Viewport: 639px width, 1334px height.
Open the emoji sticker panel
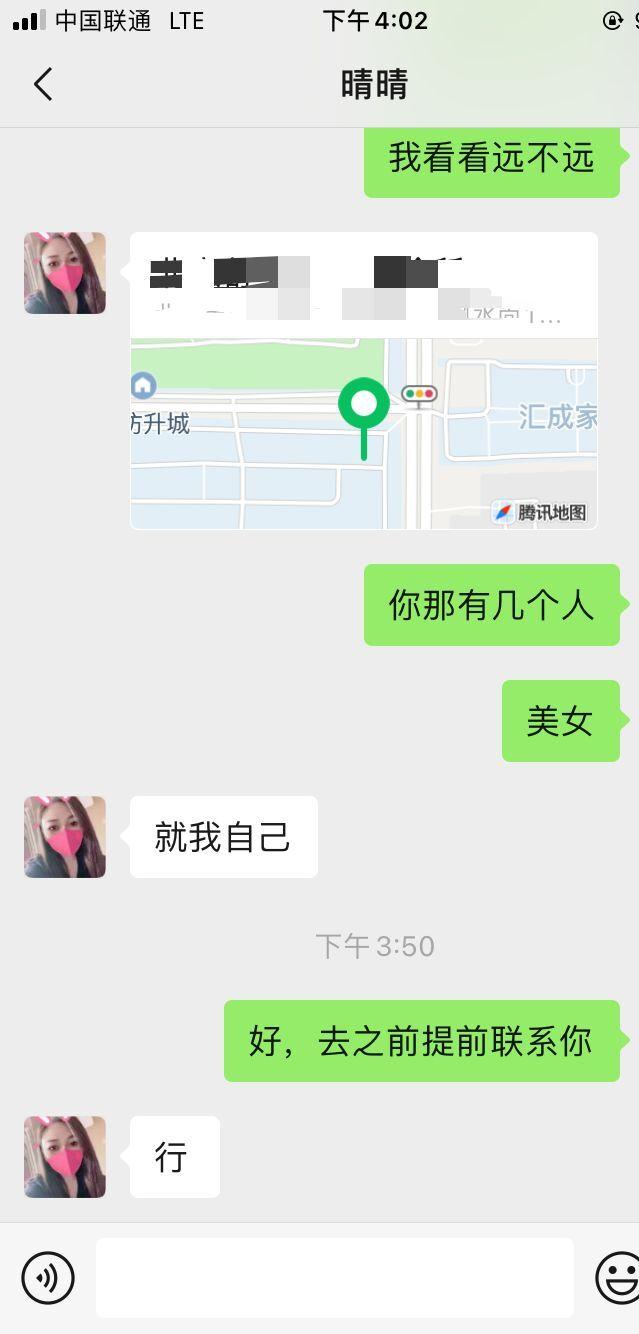pyautogui.click(x=618, y=1277)
